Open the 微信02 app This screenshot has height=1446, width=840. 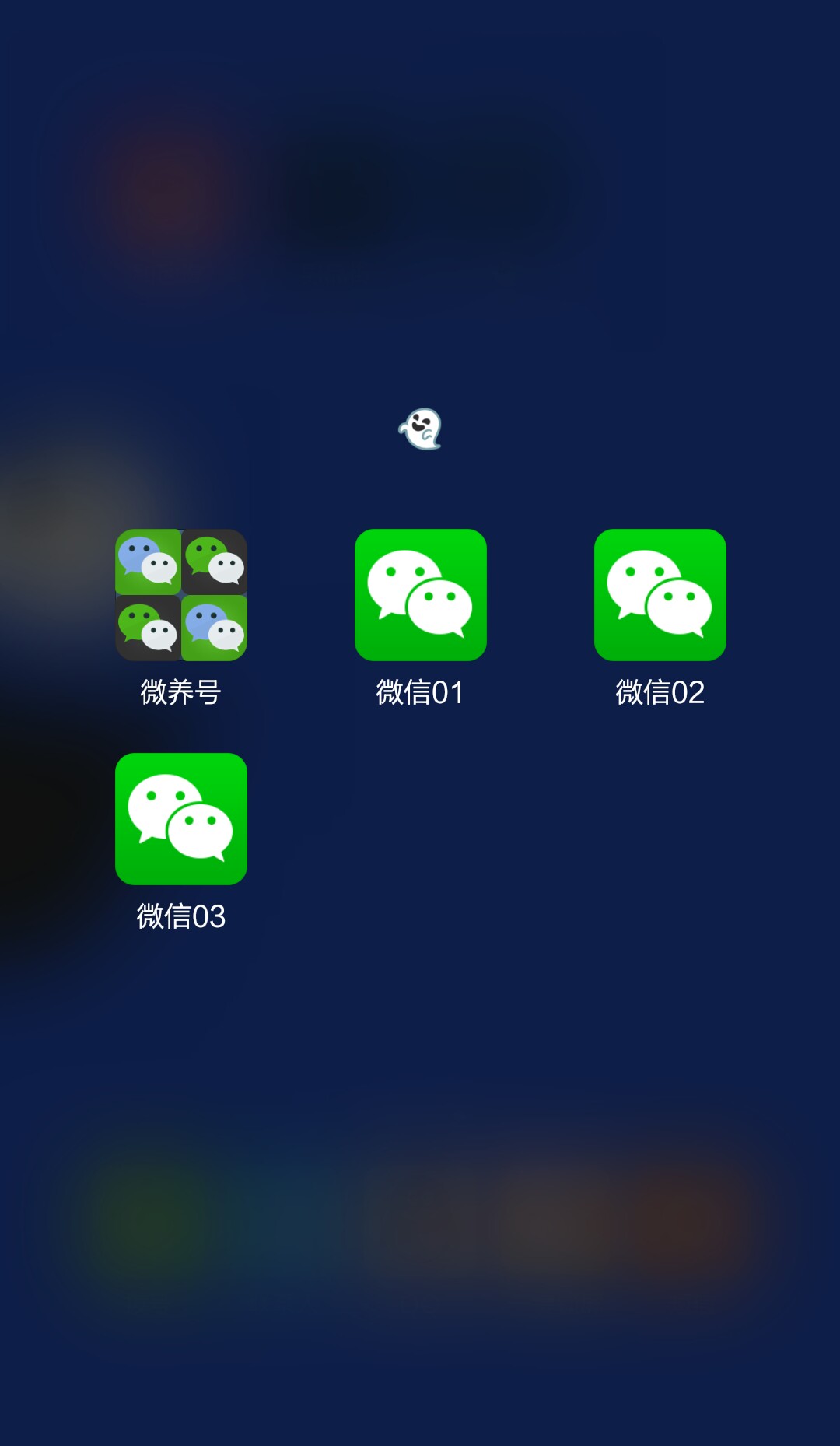(660, 595)
